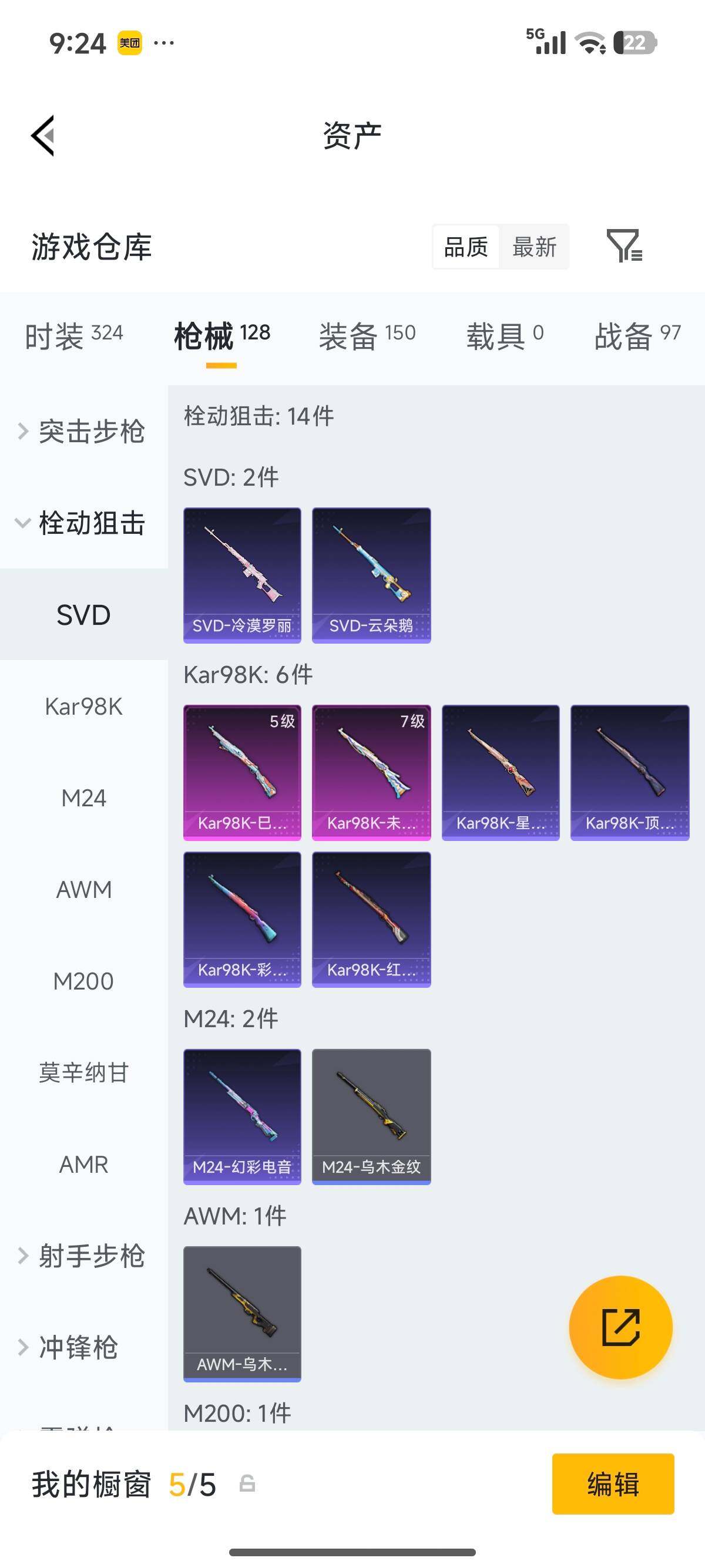
Task: Tap 编辑 to edit my showcase
Action: point(612,1484)
